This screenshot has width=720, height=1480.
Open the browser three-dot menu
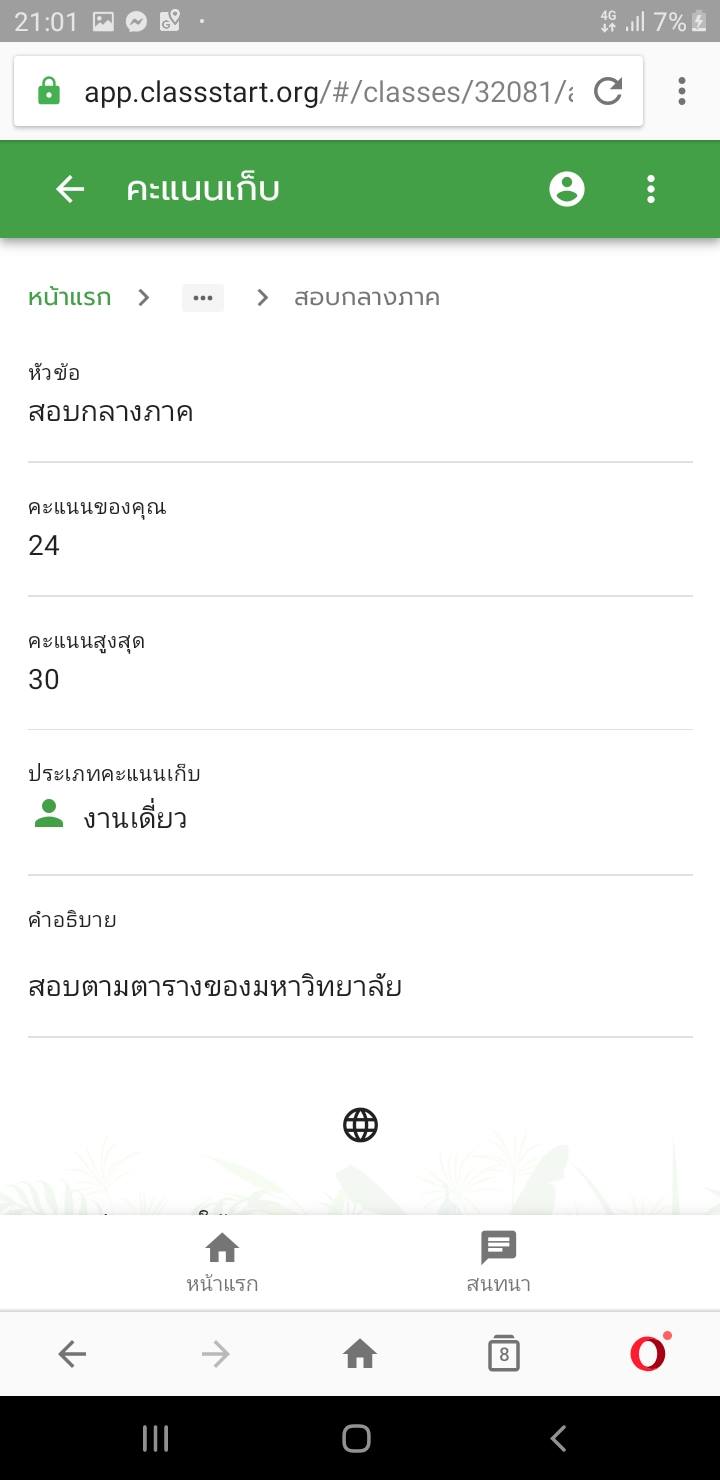[682, 92]
